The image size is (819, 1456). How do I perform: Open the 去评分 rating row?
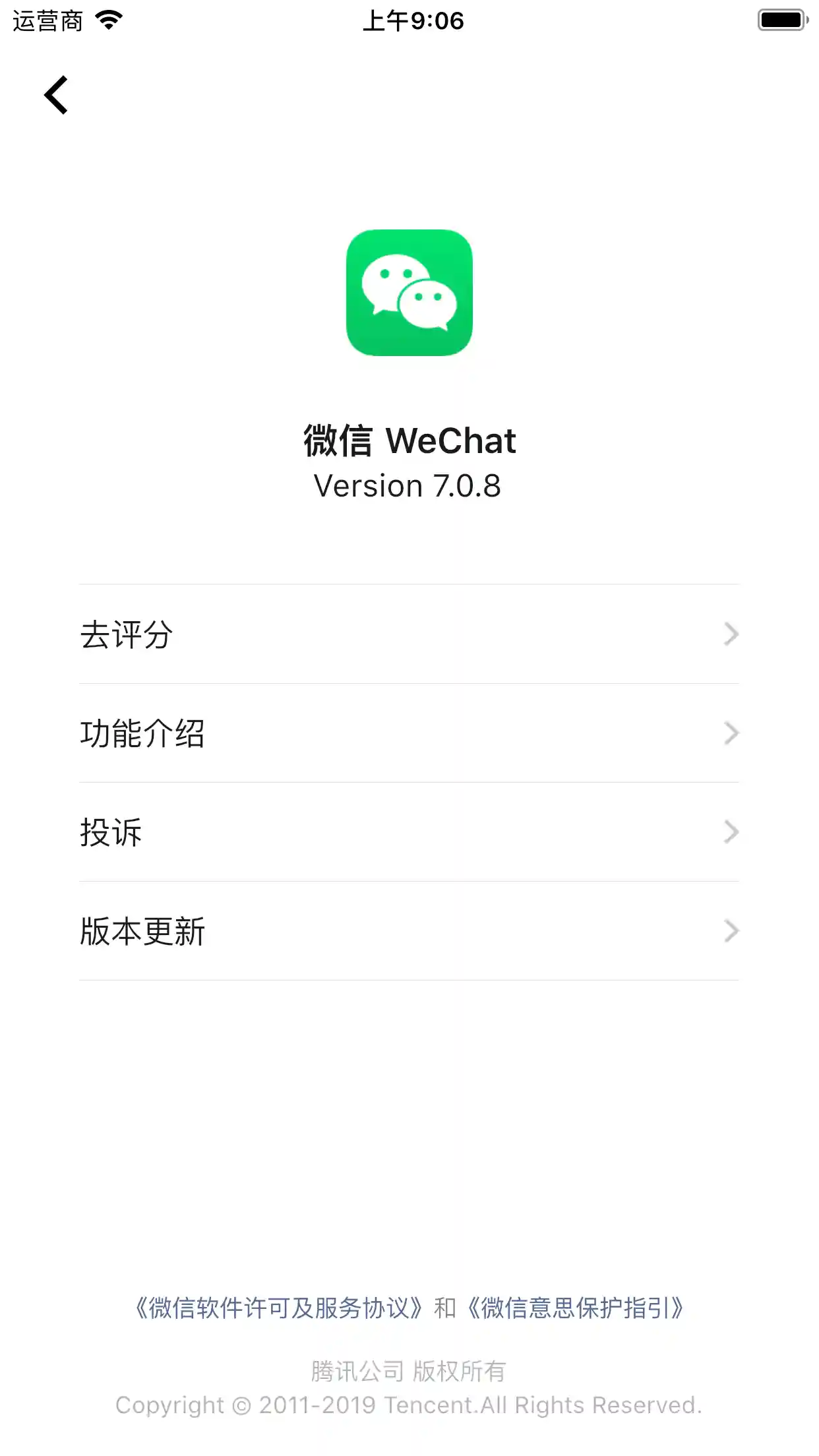point(409,634)
